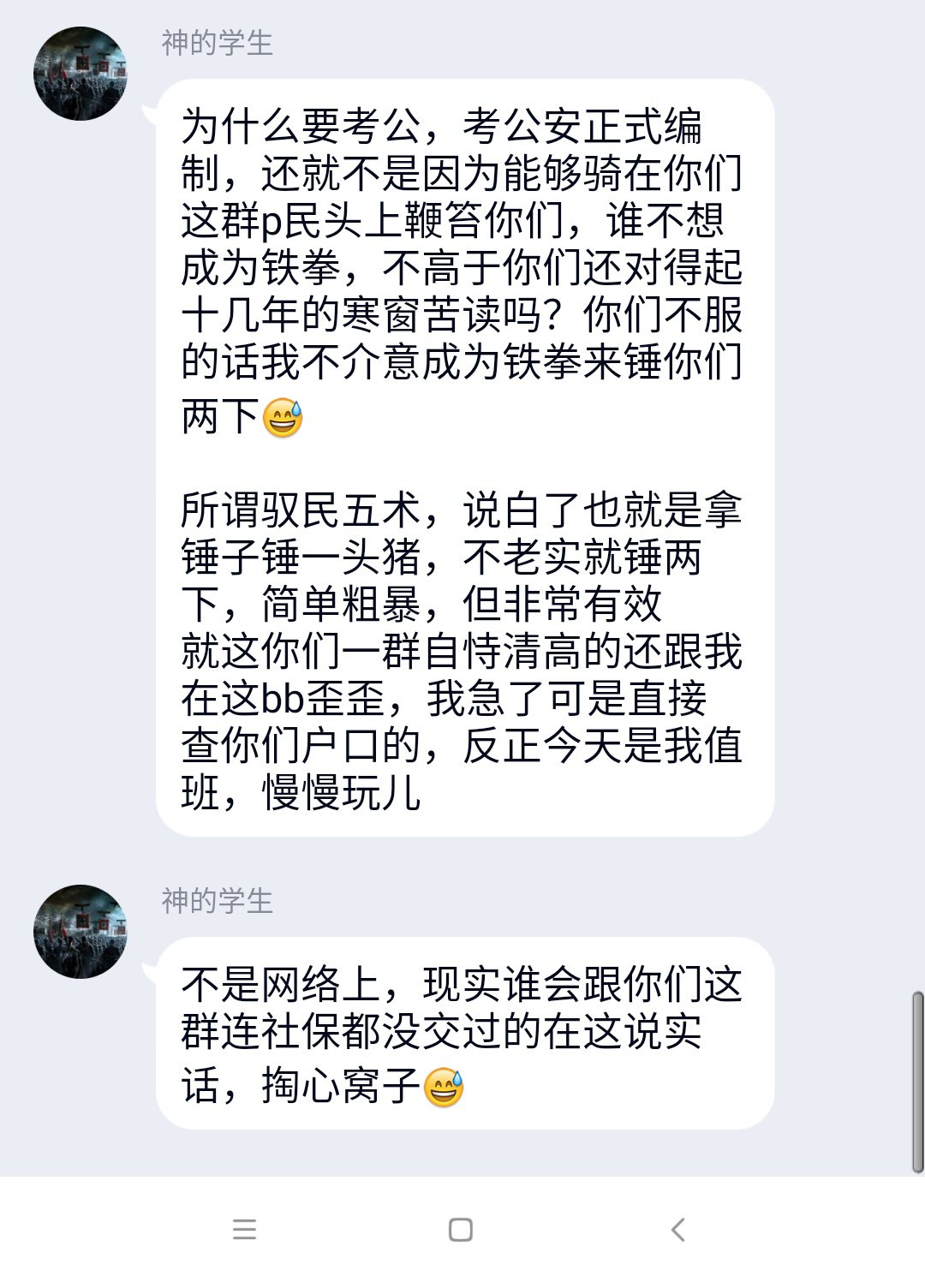
Task: Tap sender name 神的学生 above second message
Action: click(x=217, y=901)
